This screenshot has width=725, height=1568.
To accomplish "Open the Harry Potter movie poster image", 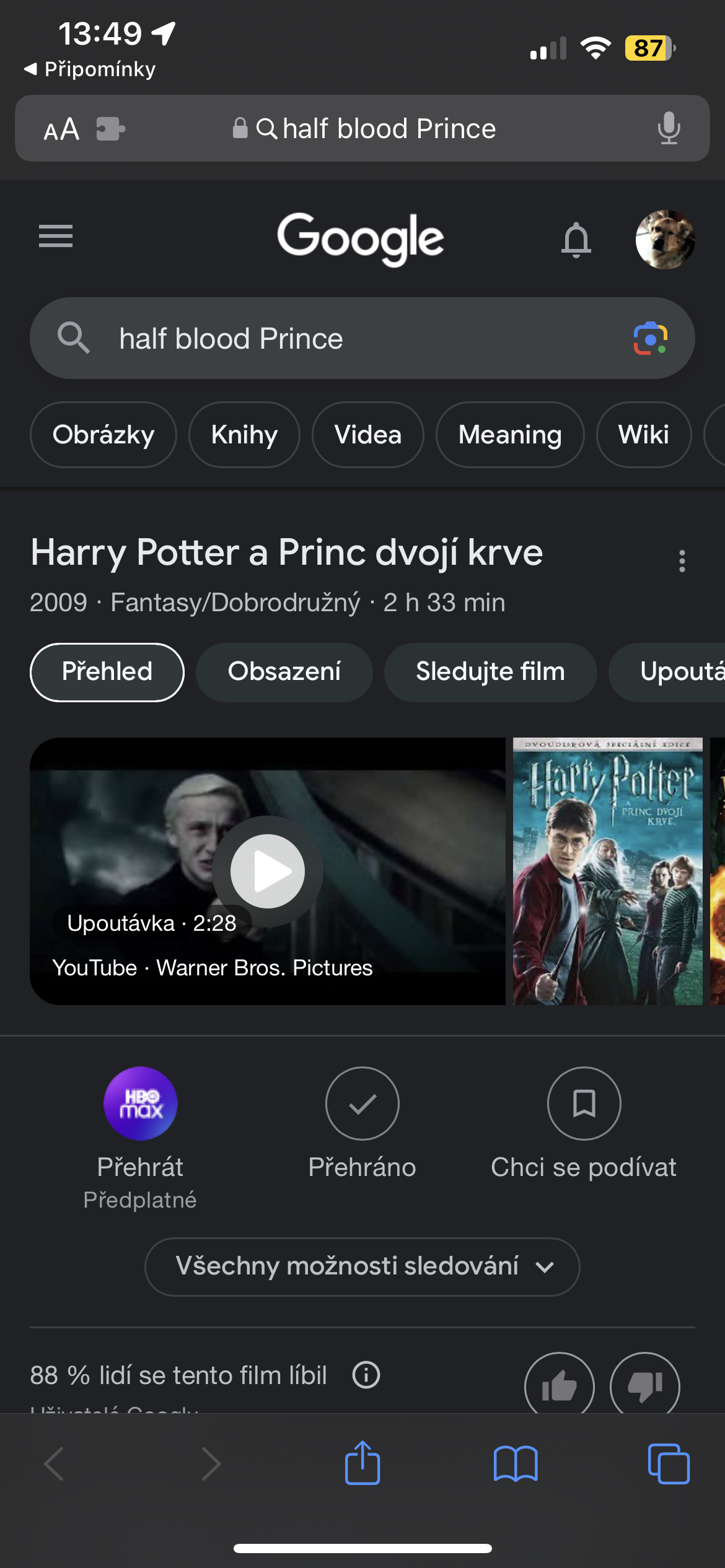I will [x=607, y=871].
